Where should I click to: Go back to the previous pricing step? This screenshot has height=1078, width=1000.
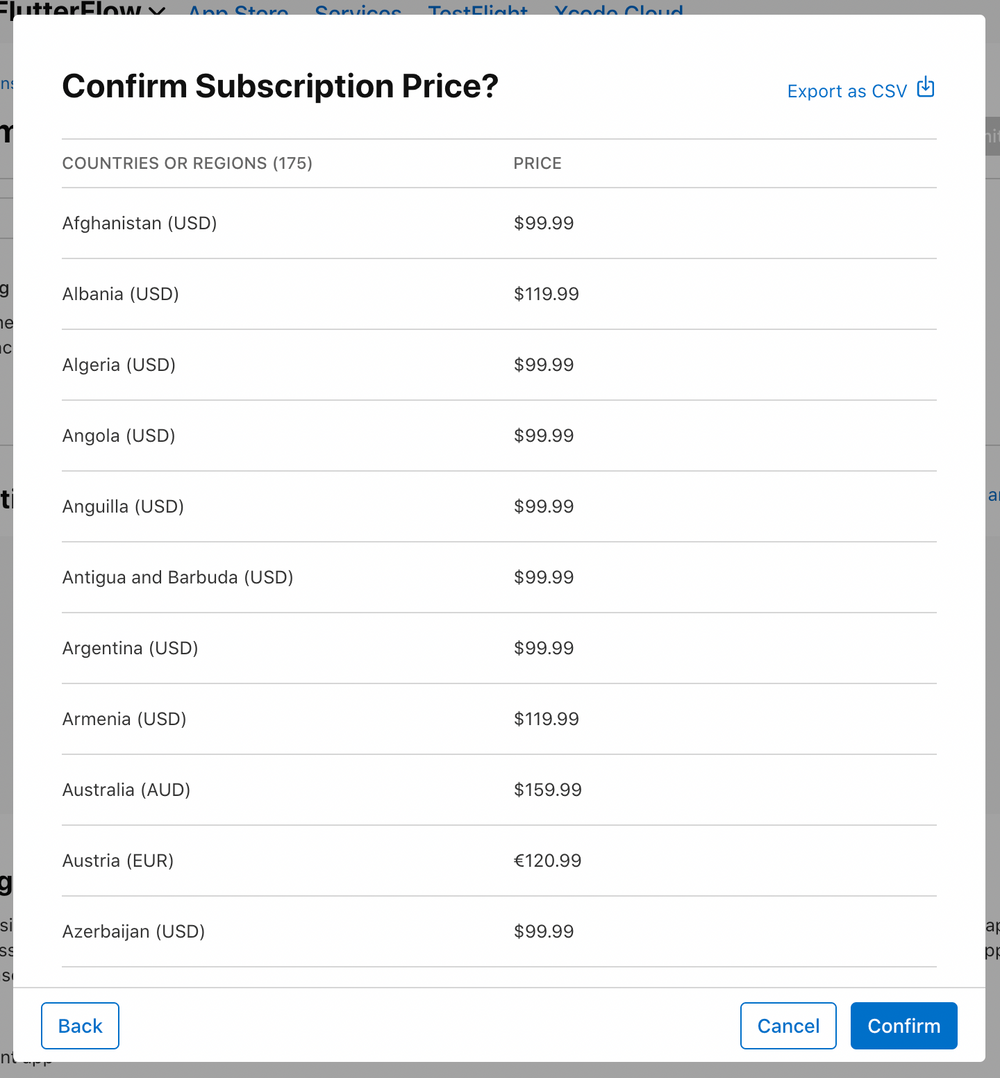[x=79, y=1025]
